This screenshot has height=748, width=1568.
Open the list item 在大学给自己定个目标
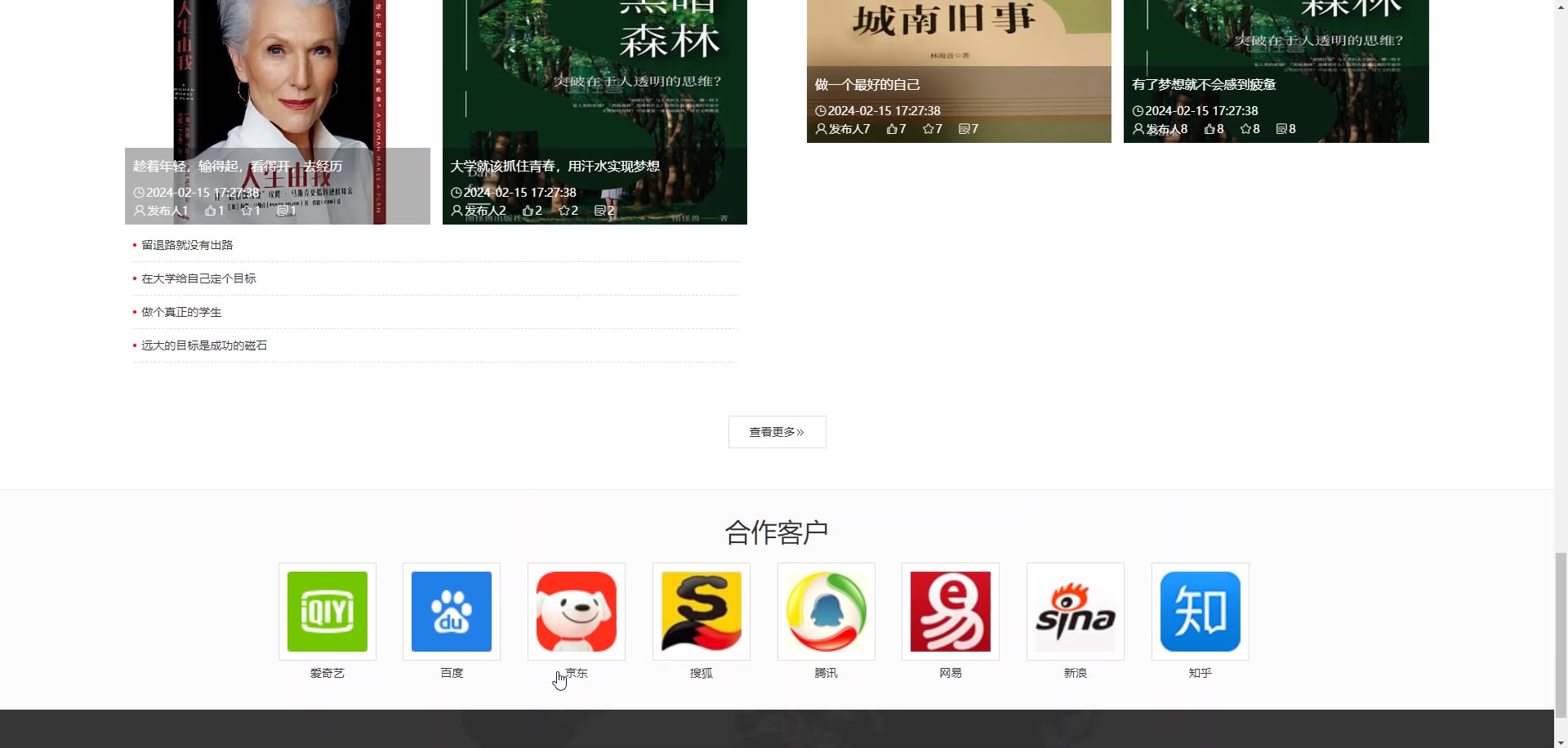(x=198, y=278)
